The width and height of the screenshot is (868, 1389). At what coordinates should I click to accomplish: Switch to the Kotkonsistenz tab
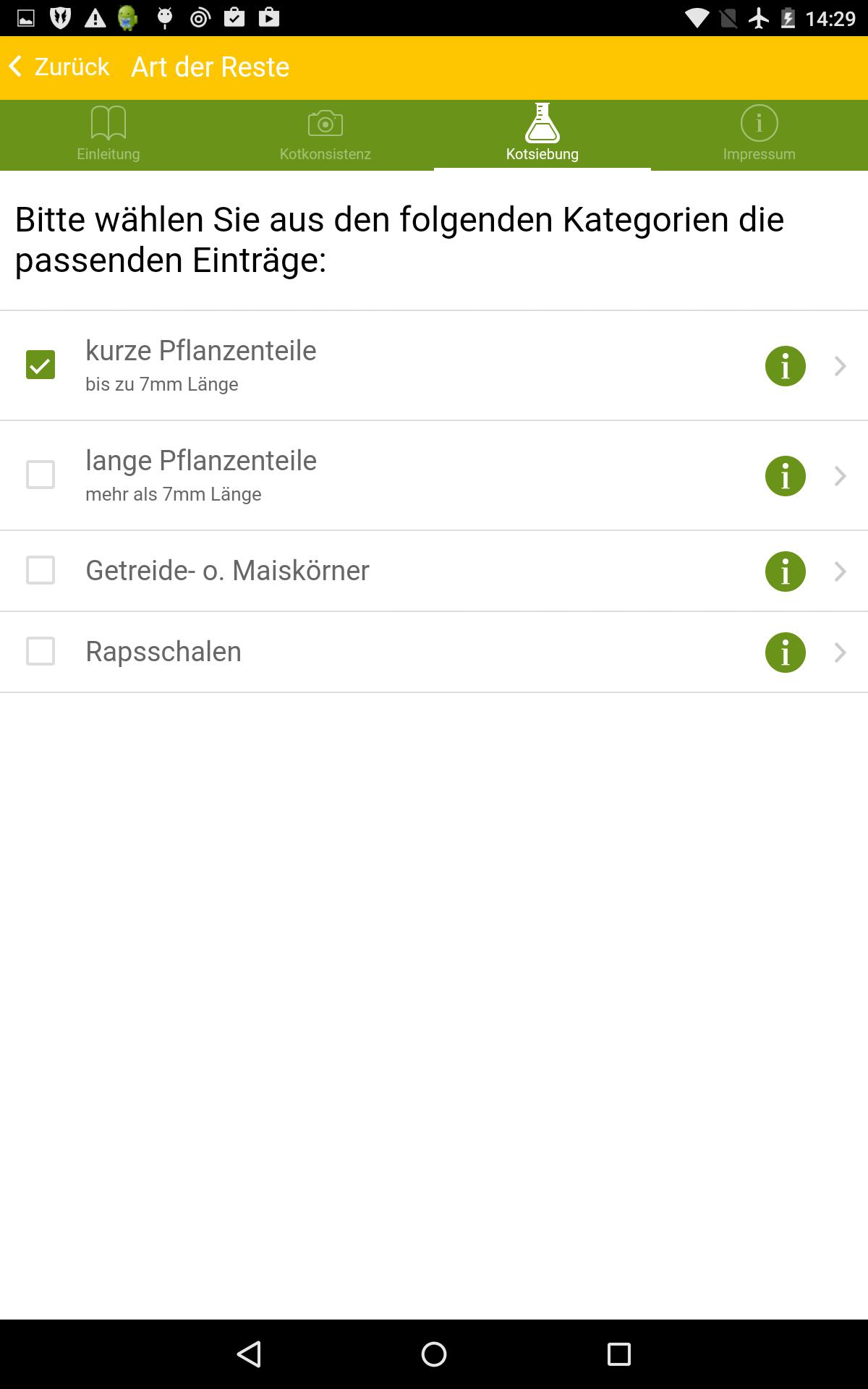click(325, 135)
